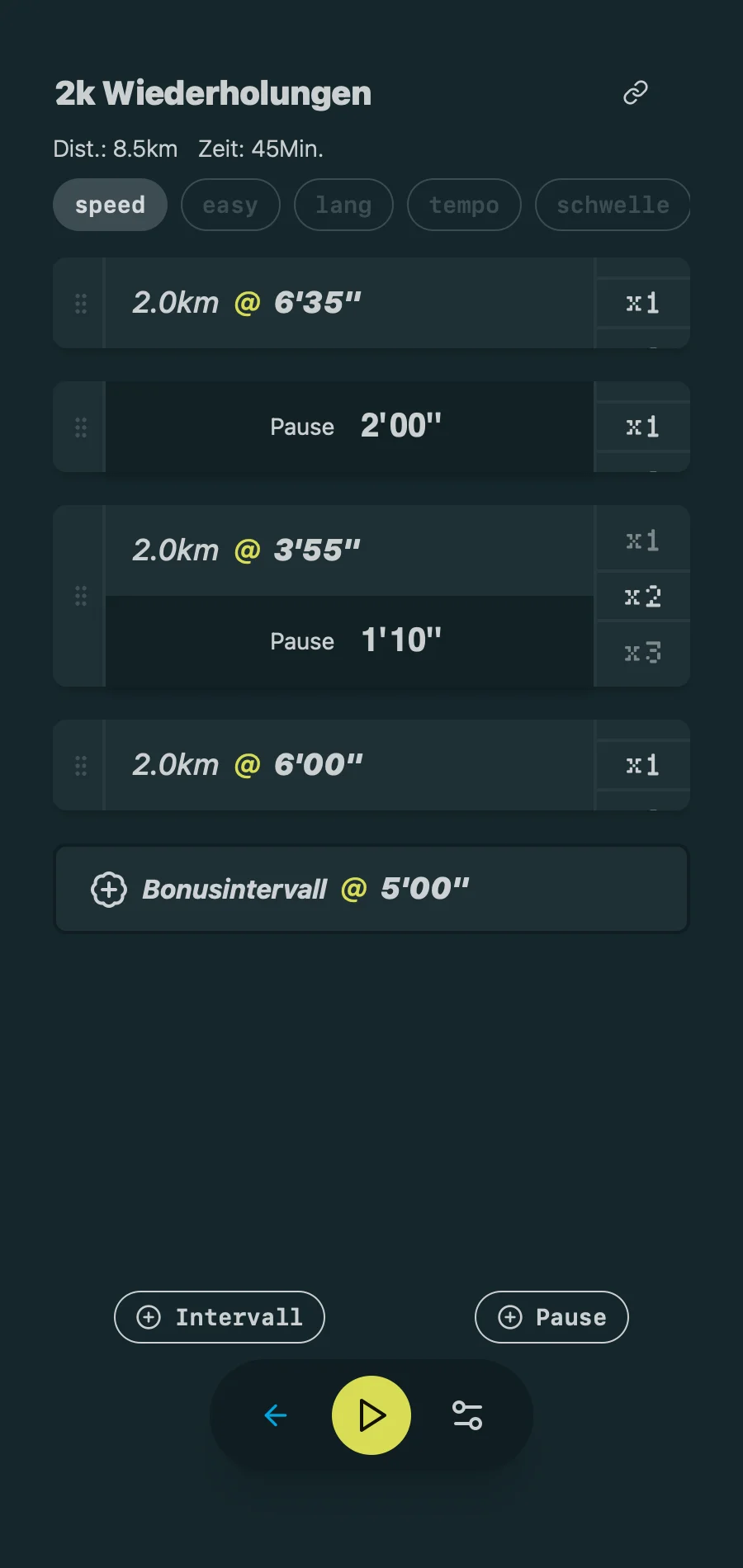
Task: Select the lang tag
Action: tap(343, 205)
